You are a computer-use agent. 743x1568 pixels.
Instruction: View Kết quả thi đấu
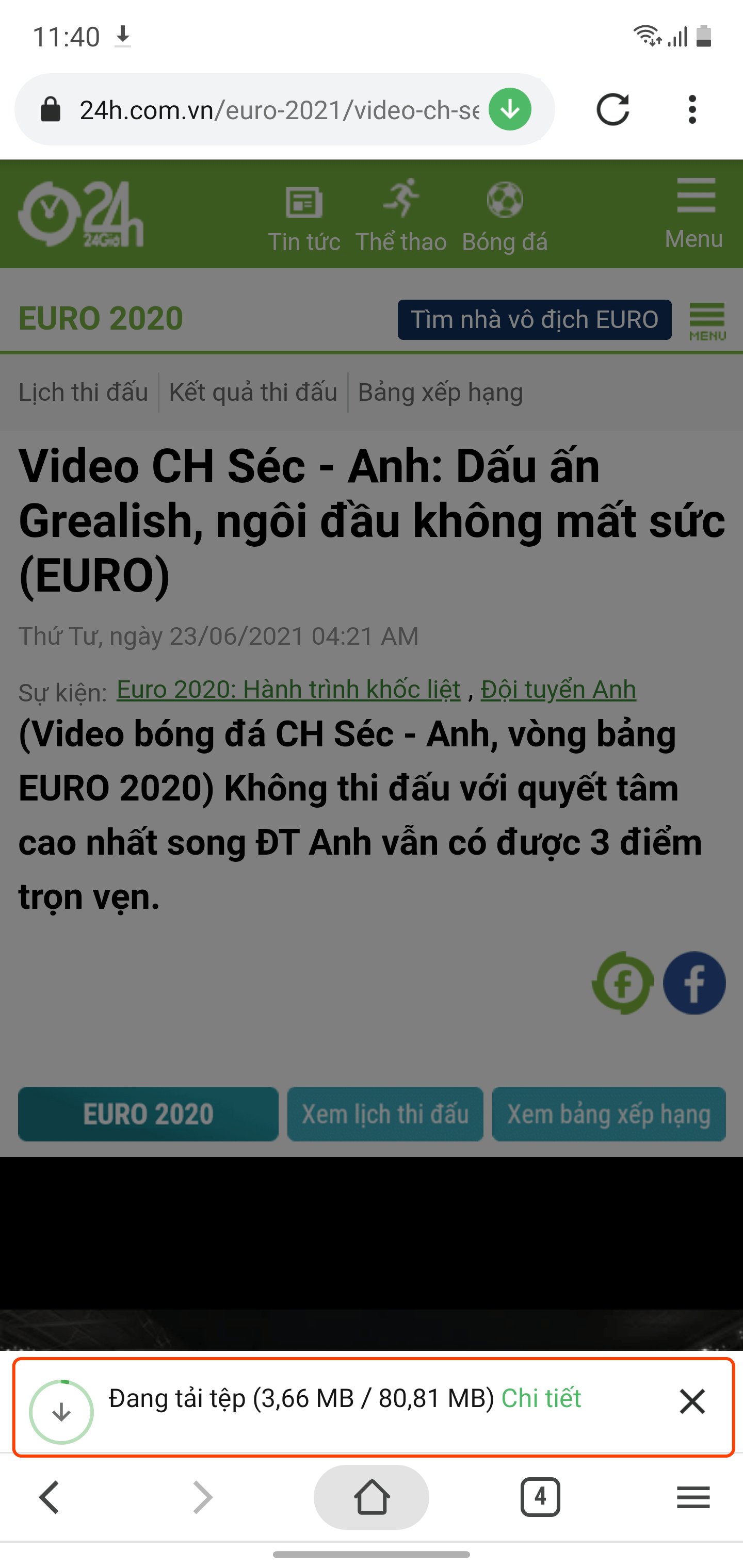click(x=253, y=393)
